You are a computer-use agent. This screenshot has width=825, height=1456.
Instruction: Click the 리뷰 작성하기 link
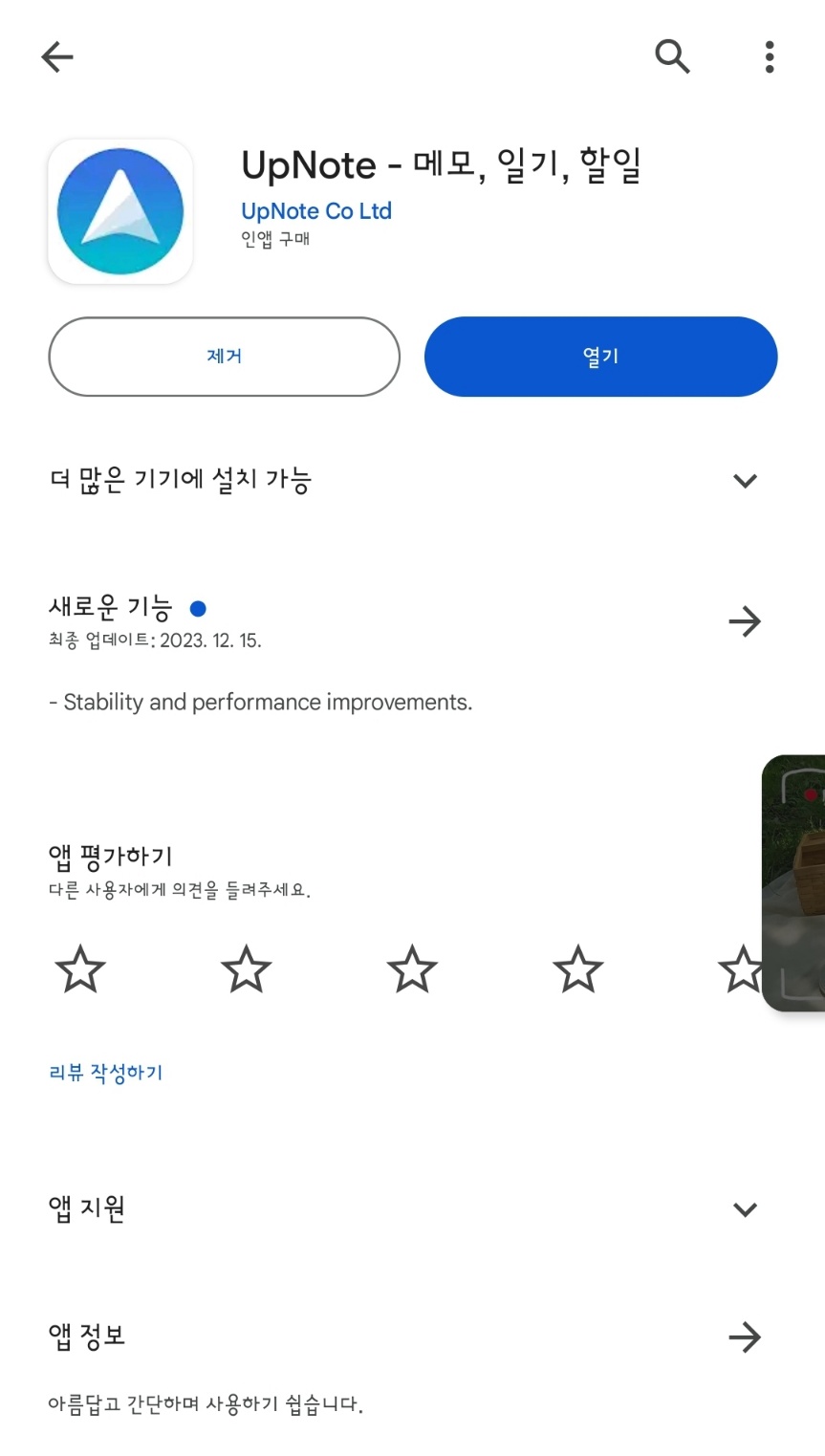(x=105, y=1072)
